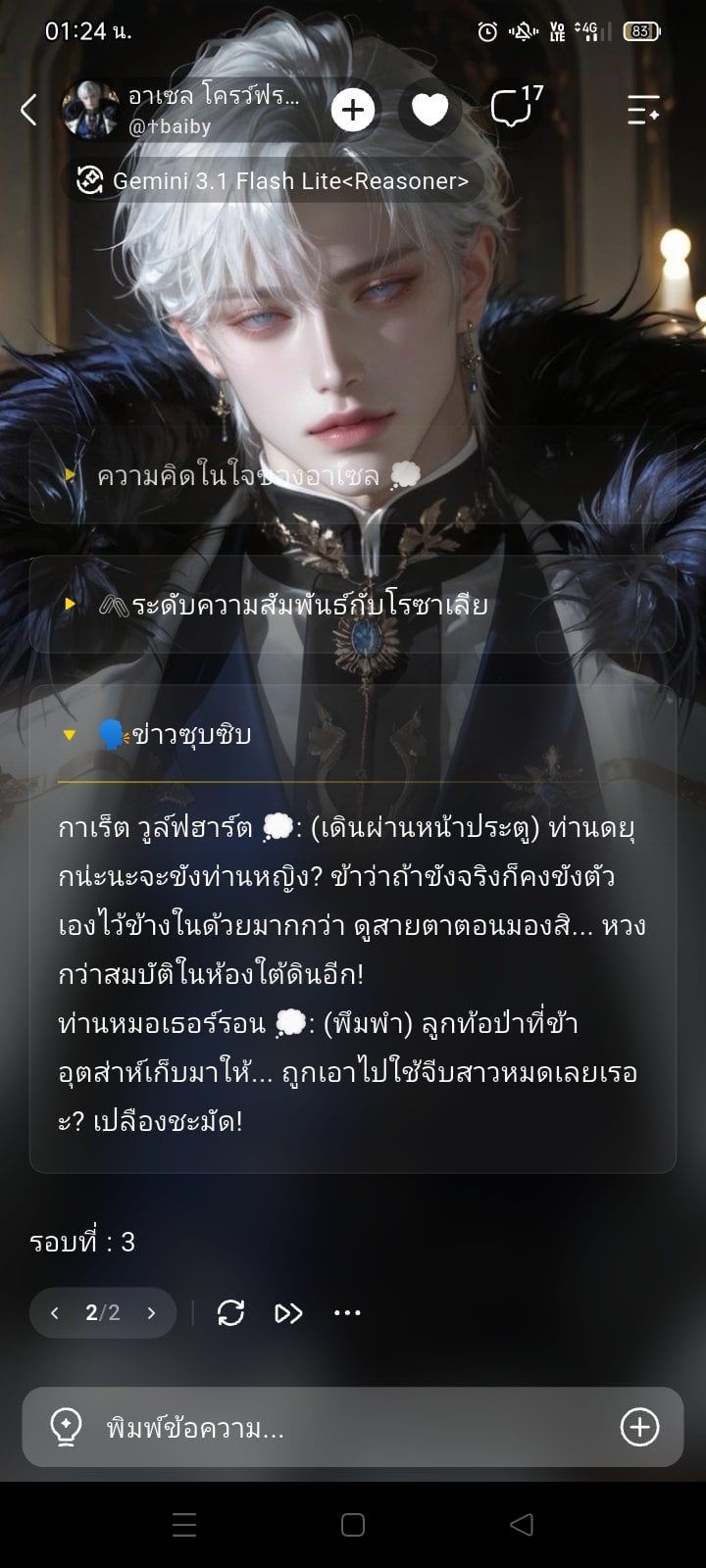Screen dimensions: 706x1568
Task: Like this character with the heart
Action: [429, 110]
